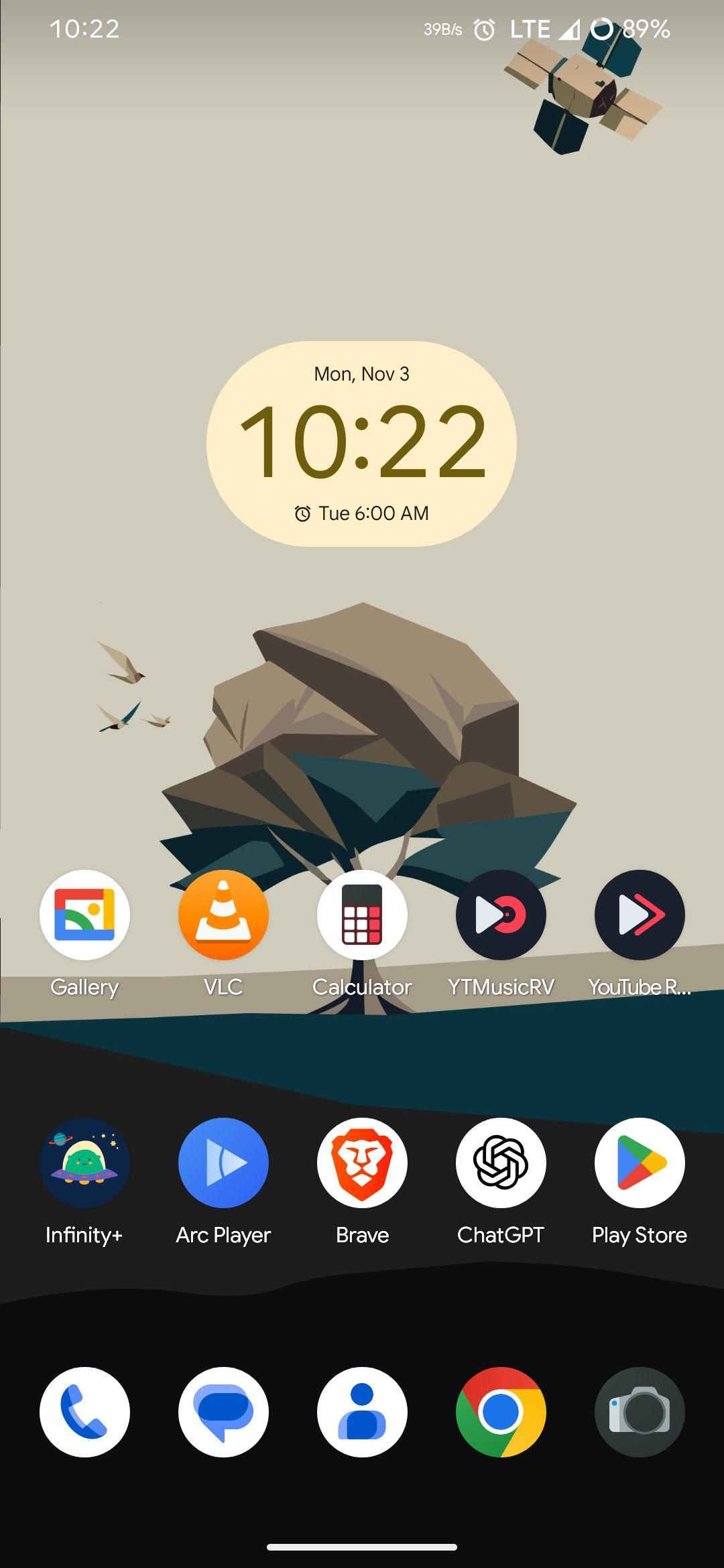Open the Messages app
Viewport: 724px width, 1568px height.
click(x=223, y=1412)
